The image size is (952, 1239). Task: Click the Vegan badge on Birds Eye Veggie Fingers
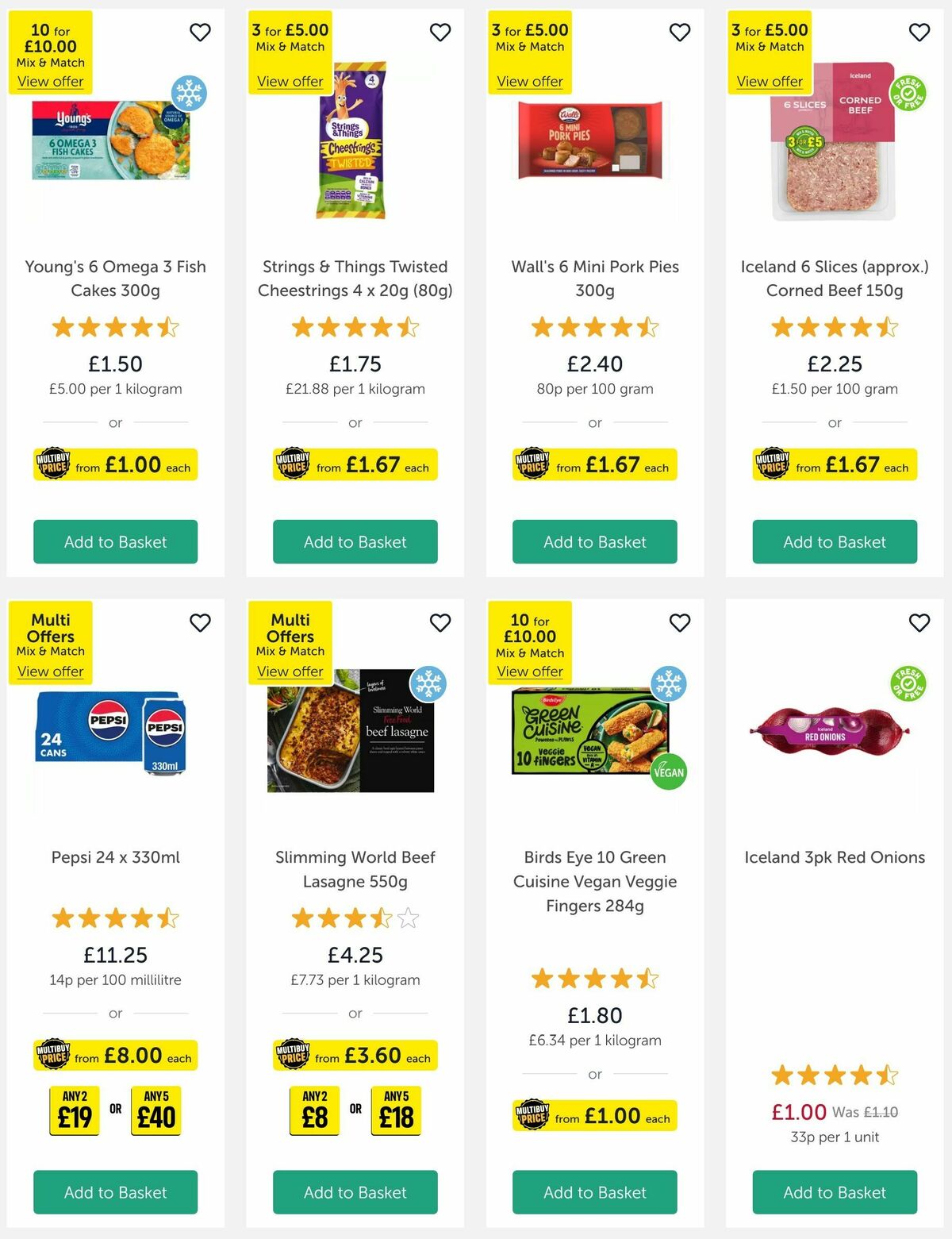(x=669, y=770)
